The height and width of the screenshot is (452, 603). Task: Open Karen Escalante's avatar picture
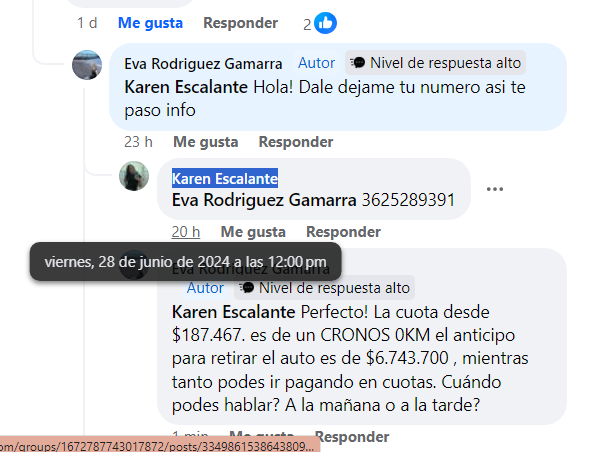[x=134, y=176]
